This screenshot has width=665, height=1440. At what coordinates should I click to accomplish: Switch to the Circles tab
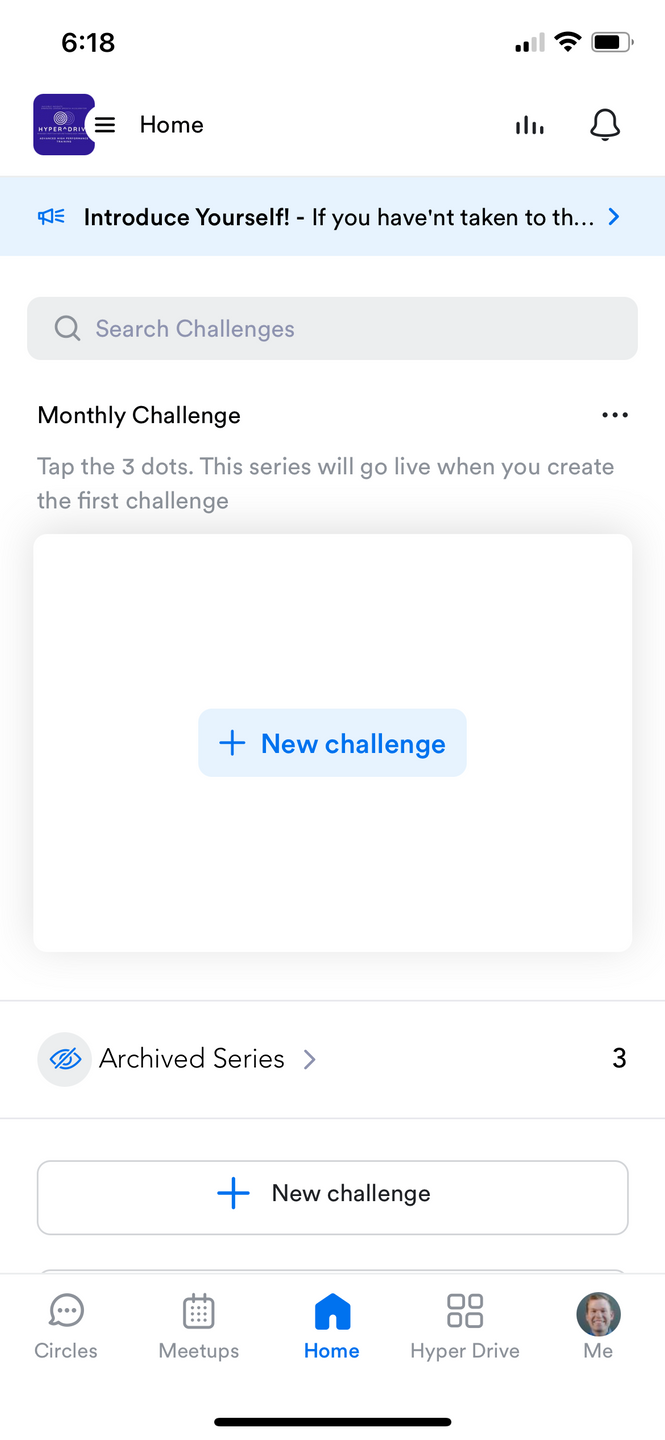(66, 1326)
